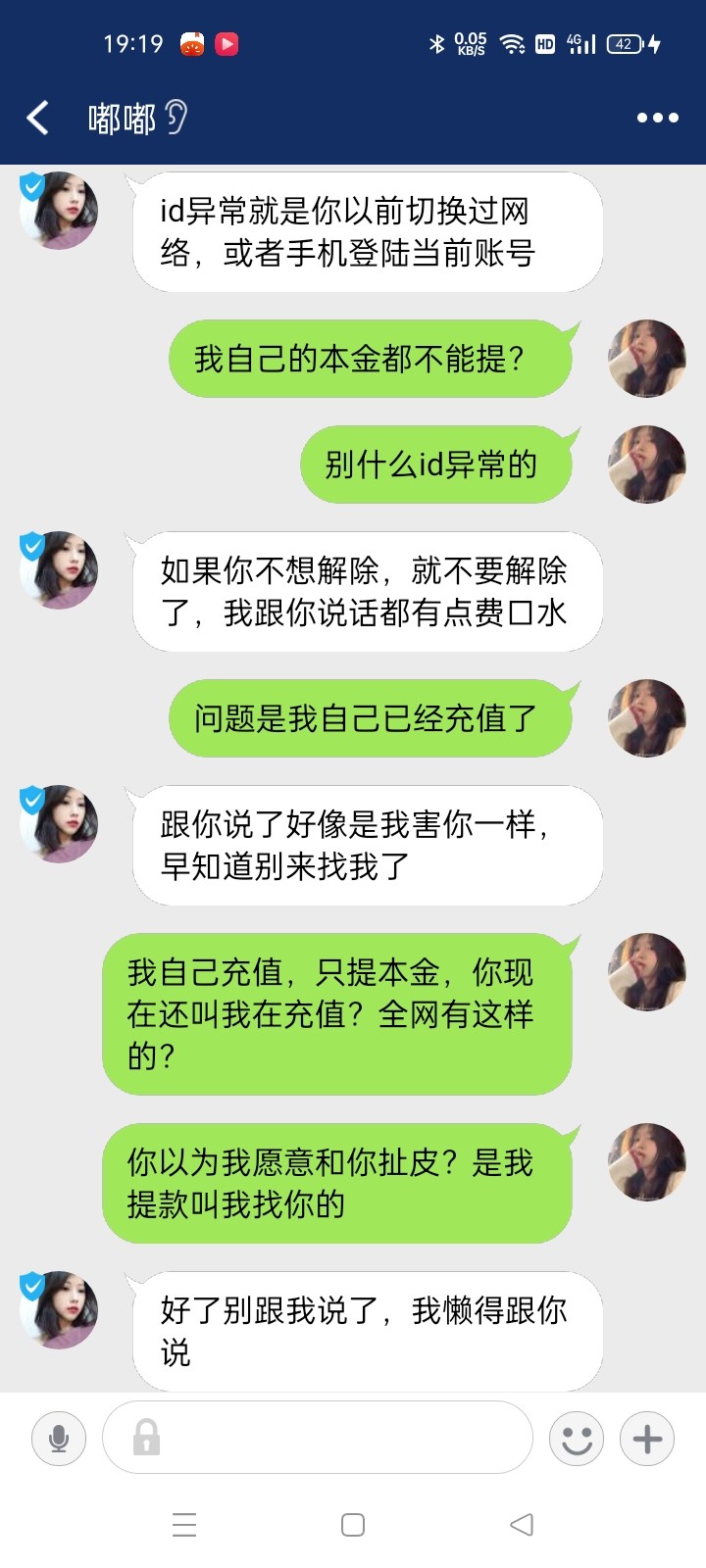
Task: Open the plus attachment menu
Action: tap(647, 1438)
